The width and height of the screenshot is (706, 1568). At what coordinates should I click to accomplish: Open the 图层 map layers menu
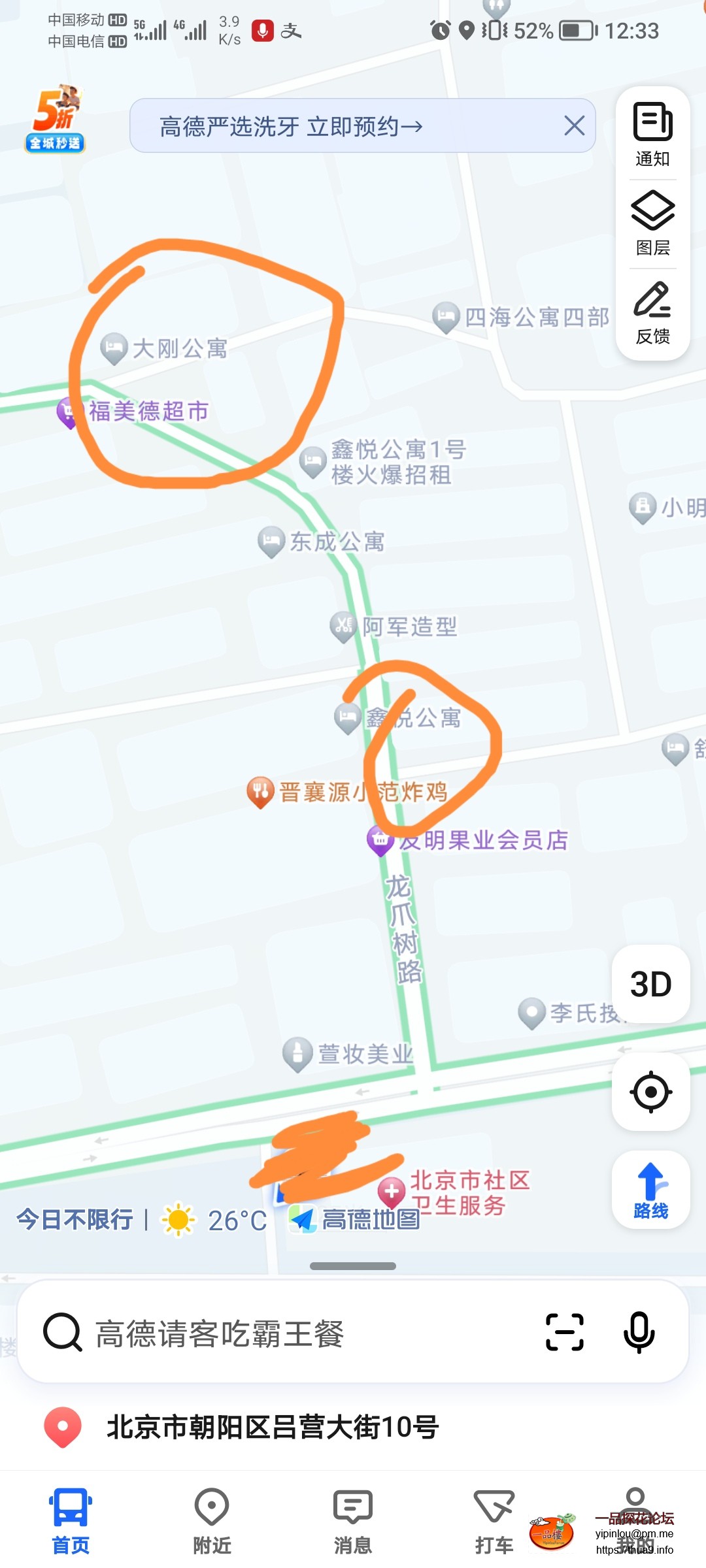click(x=652, y=223)
